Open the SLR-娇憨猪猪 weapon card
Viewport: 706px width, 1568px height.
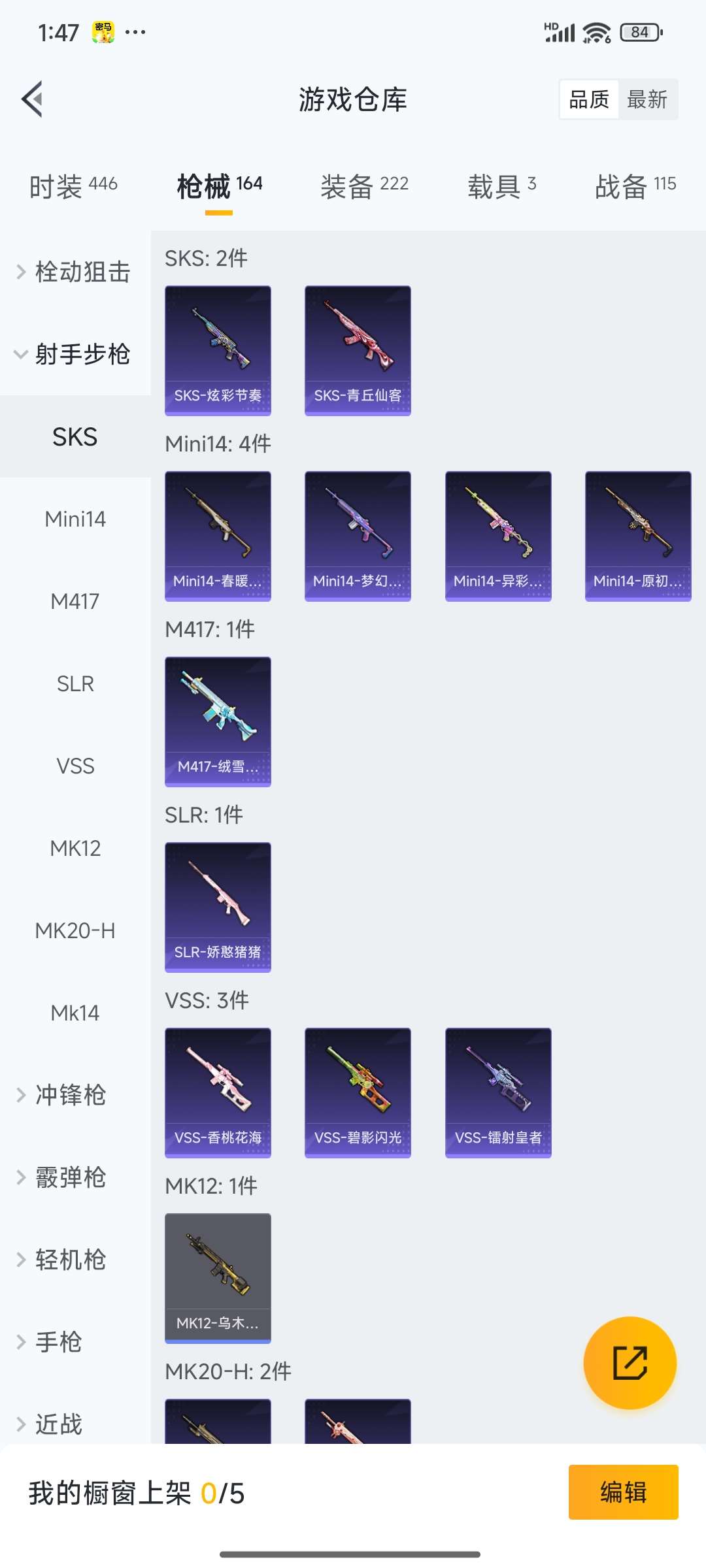[x=218, y=907]
